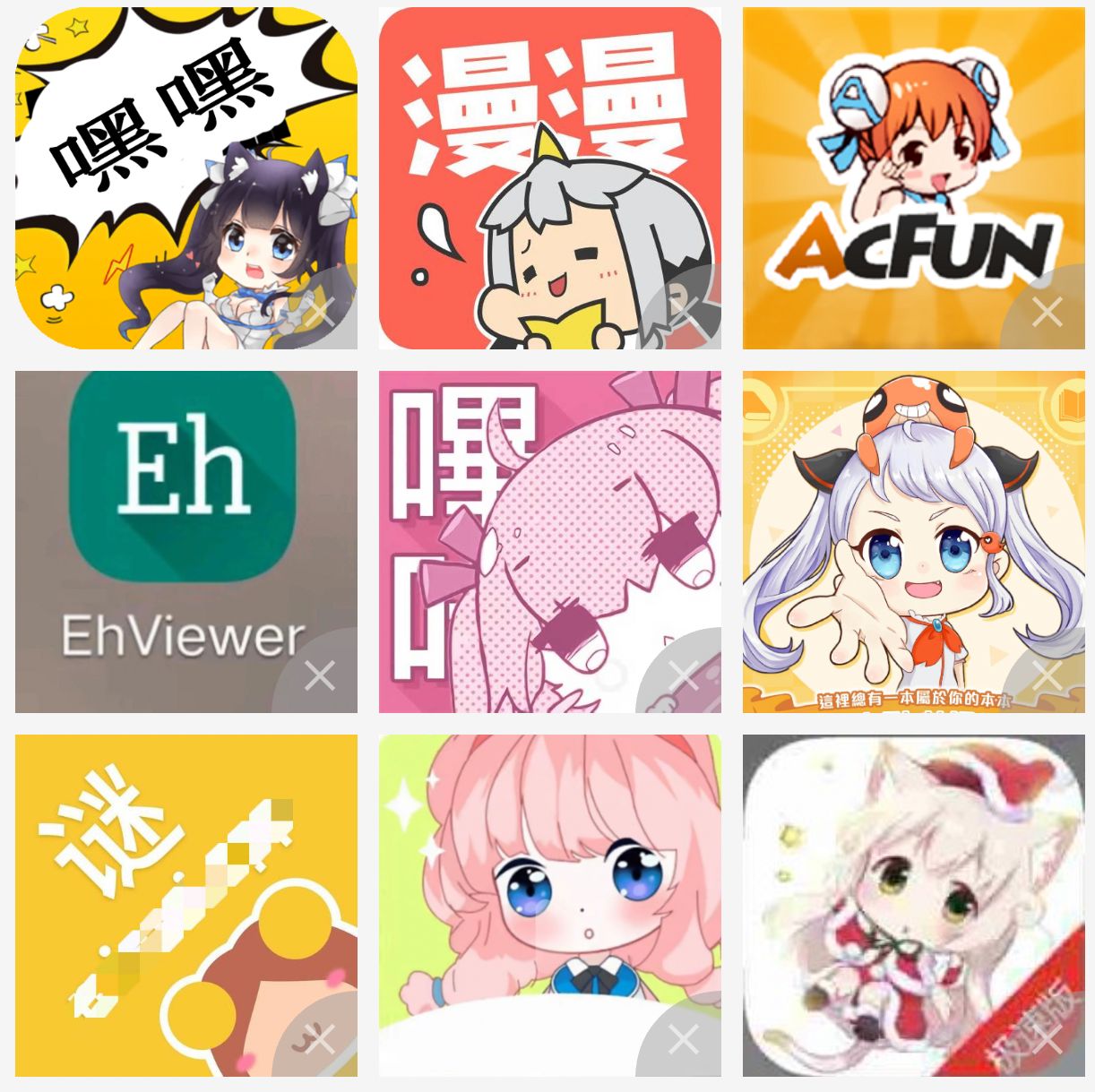Delete the pink-haired girl on green image
Viewport: 1095px width, 1092px height.
[x=684, y=1040]
